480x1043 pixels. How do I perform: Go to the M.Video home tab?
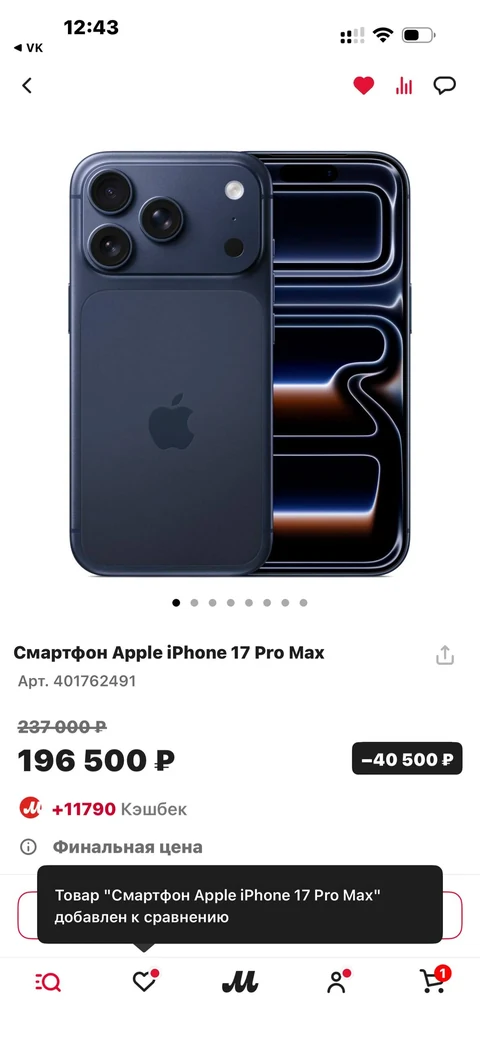tap(240, 982)
